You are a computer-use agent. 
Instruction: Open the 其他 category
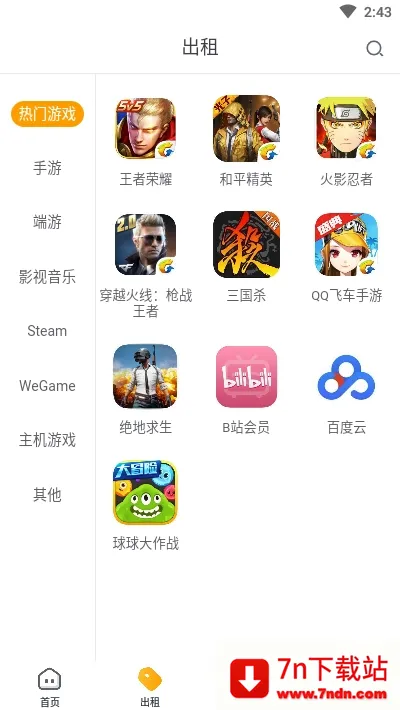(x=47, y=494)
